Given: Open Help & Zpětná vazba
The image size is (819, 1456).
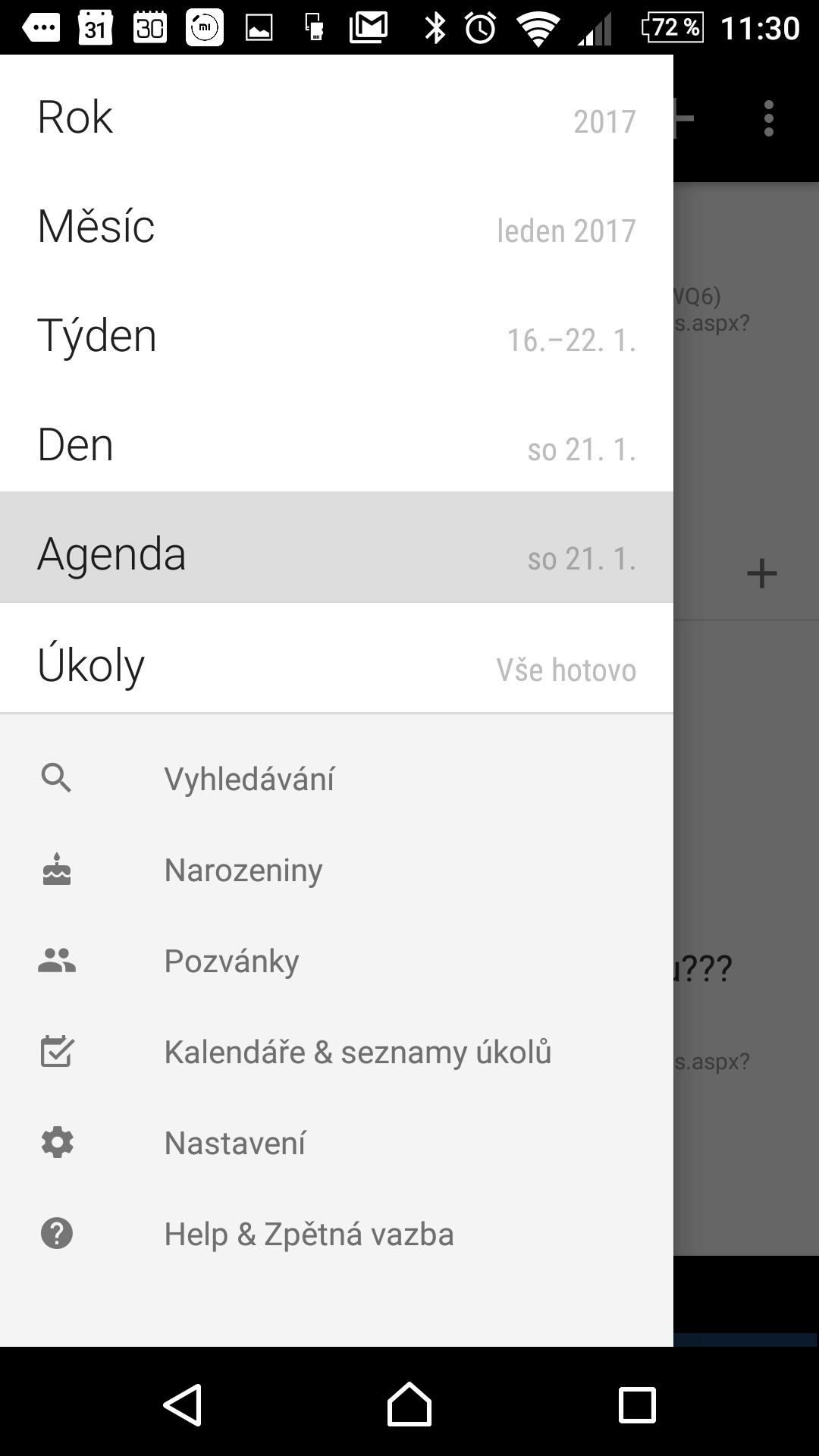Looking at the screenshot, I should [337, 1234].
